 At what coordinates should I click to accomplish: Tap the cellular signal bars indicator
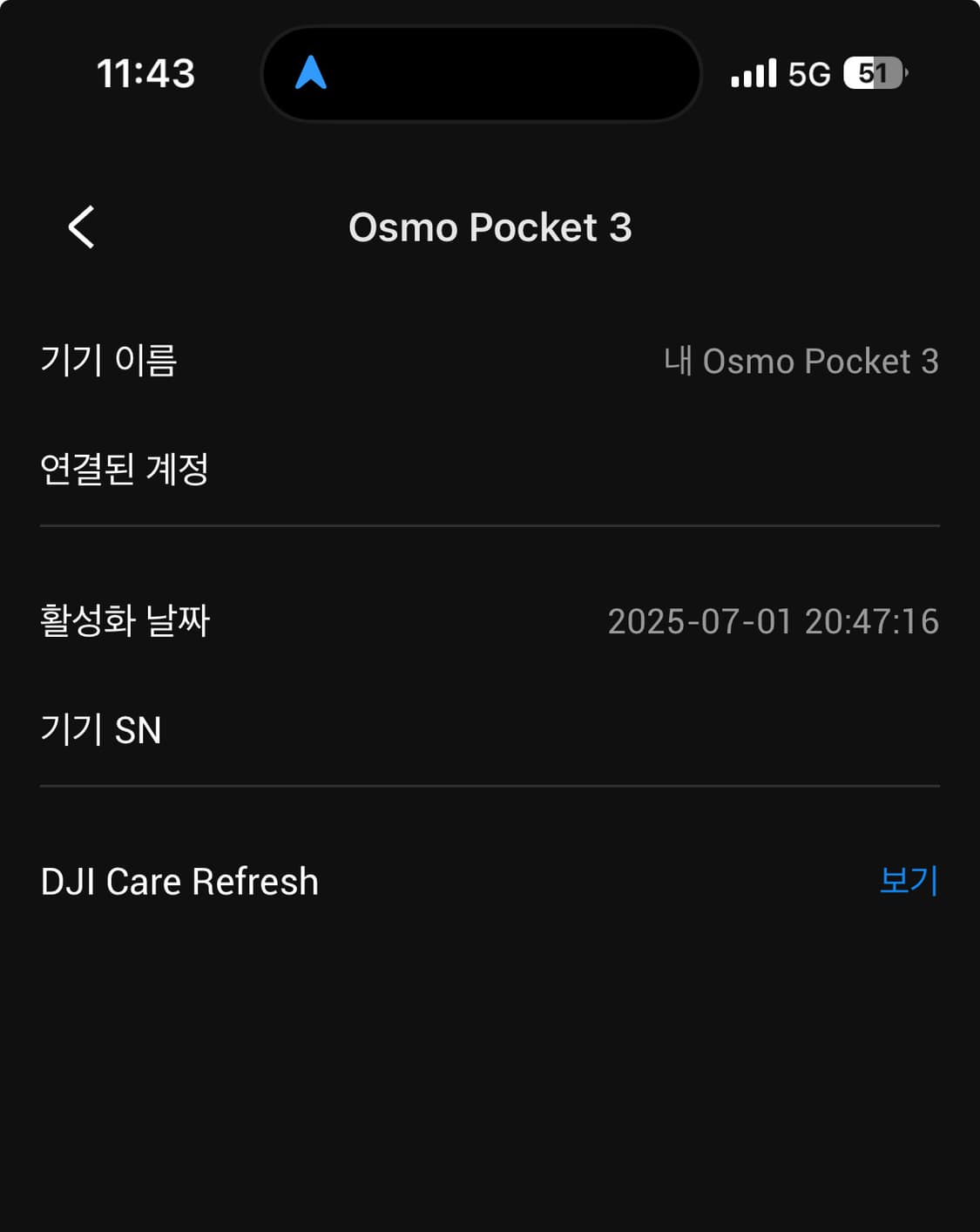[754, 74]
